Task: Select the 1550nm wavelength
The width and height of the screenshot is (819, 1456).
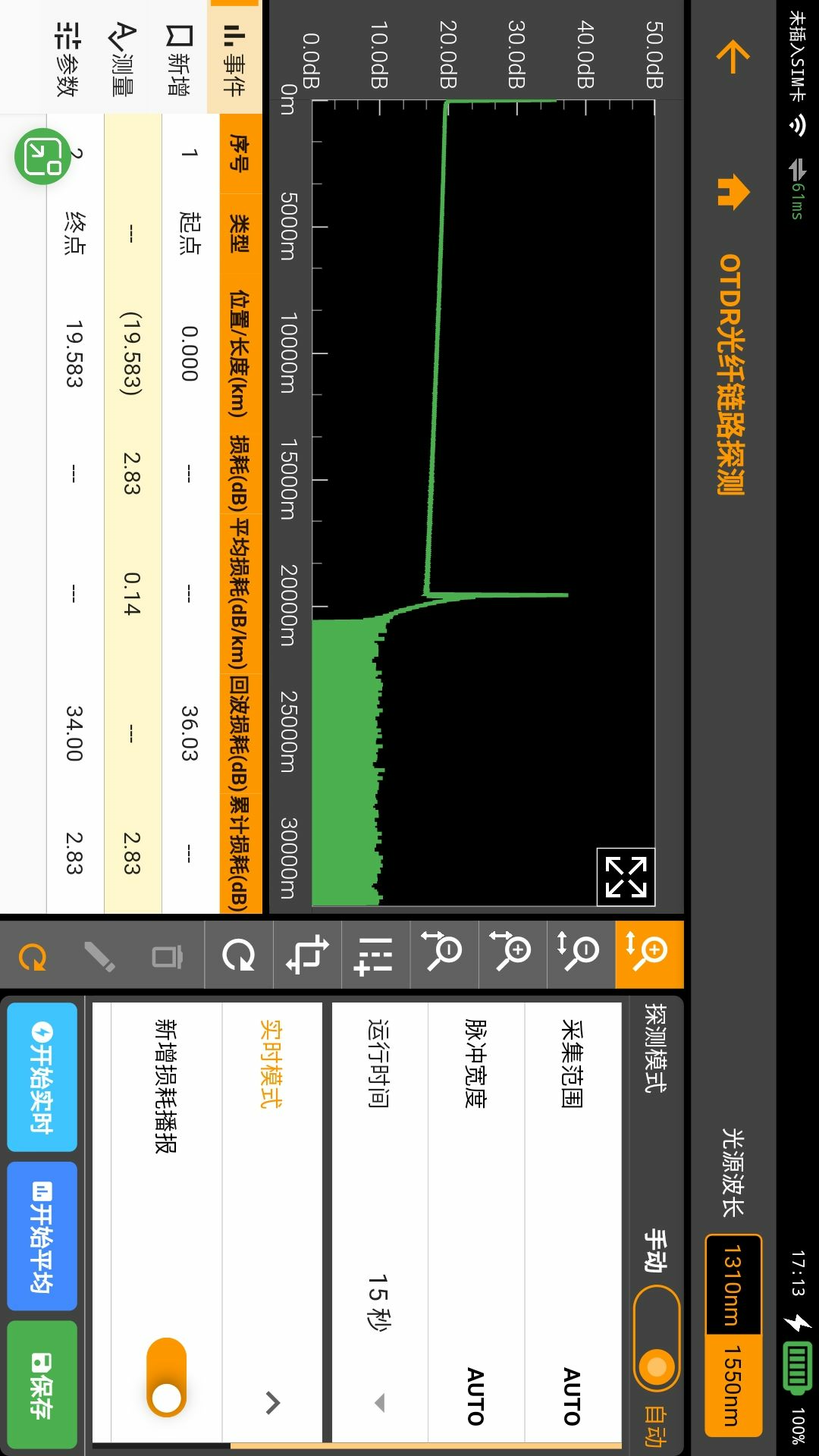Action: point(733,1385)
